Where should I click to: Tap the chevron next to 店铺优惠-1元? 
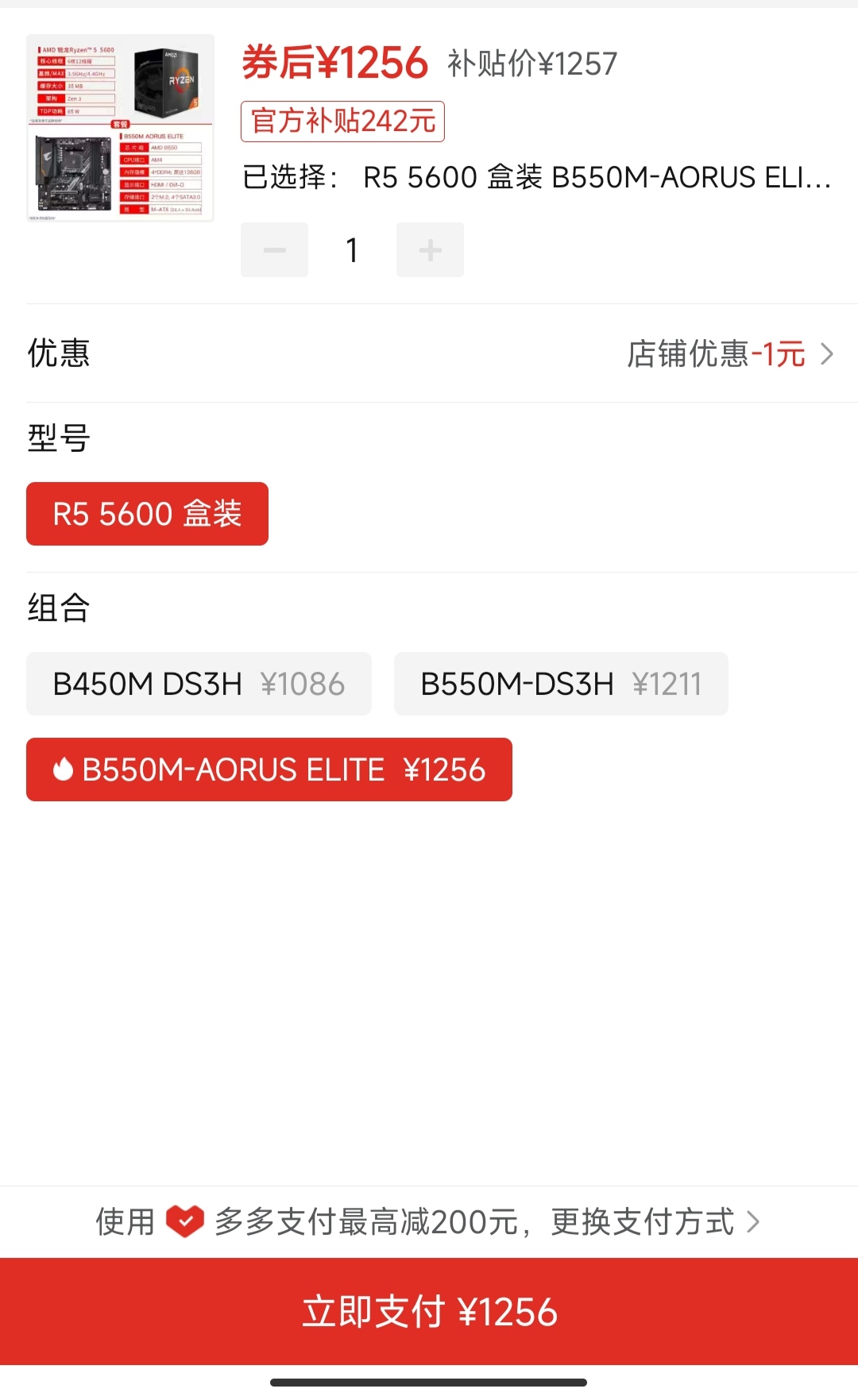[x=826, y=355]
